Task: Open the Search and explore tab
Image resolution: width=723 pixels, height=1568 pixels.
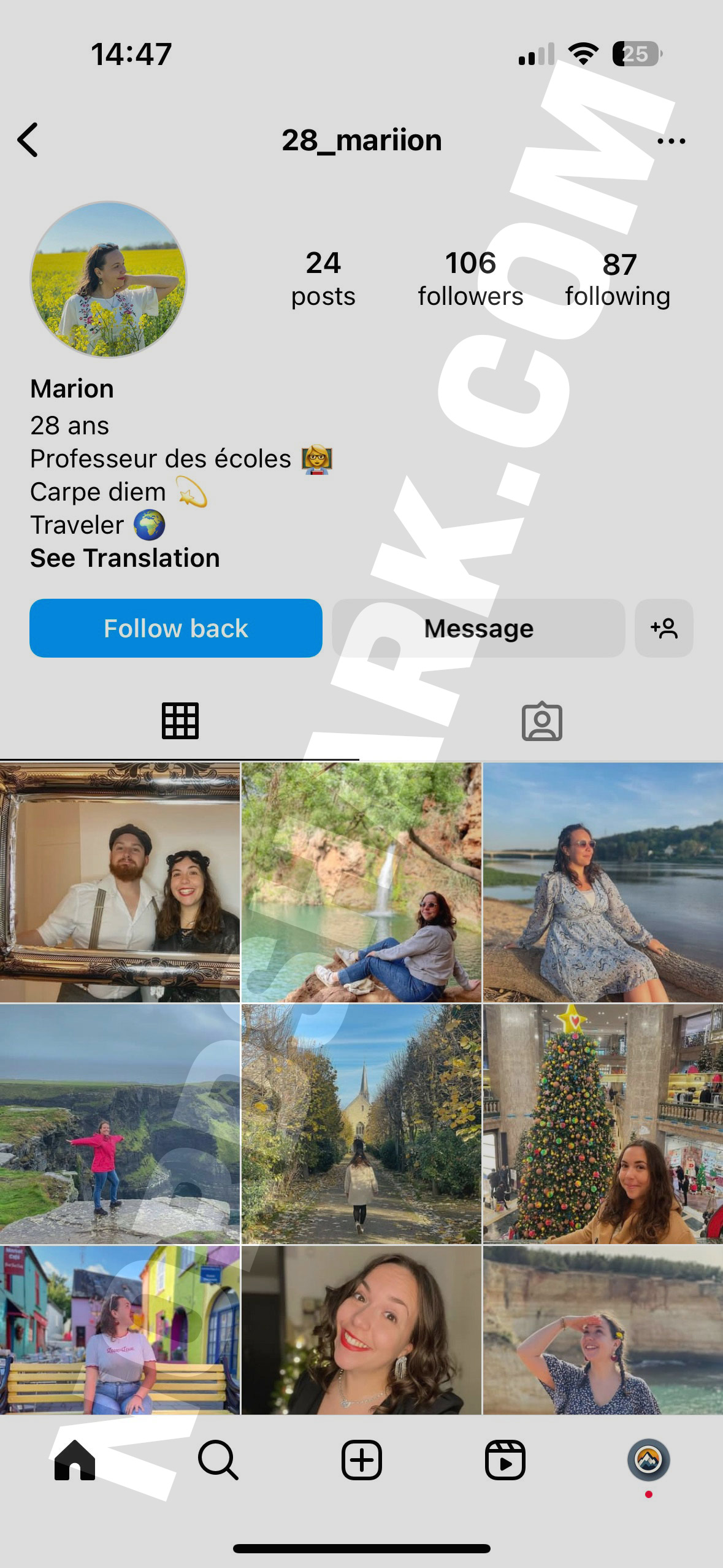Action: [x=218, y=1461]
